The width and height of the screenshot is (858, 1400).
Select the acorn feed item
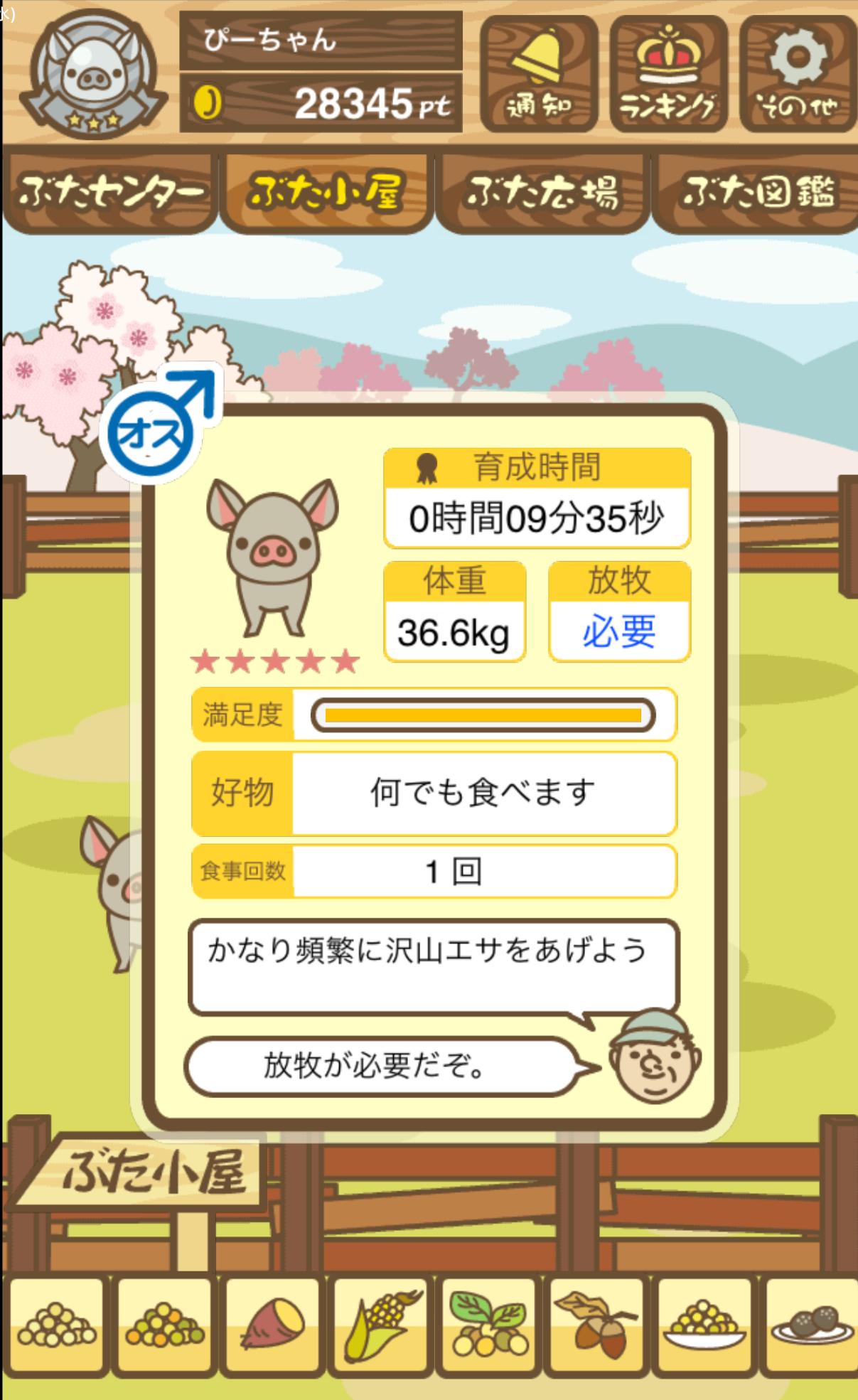click(597, 1325)
